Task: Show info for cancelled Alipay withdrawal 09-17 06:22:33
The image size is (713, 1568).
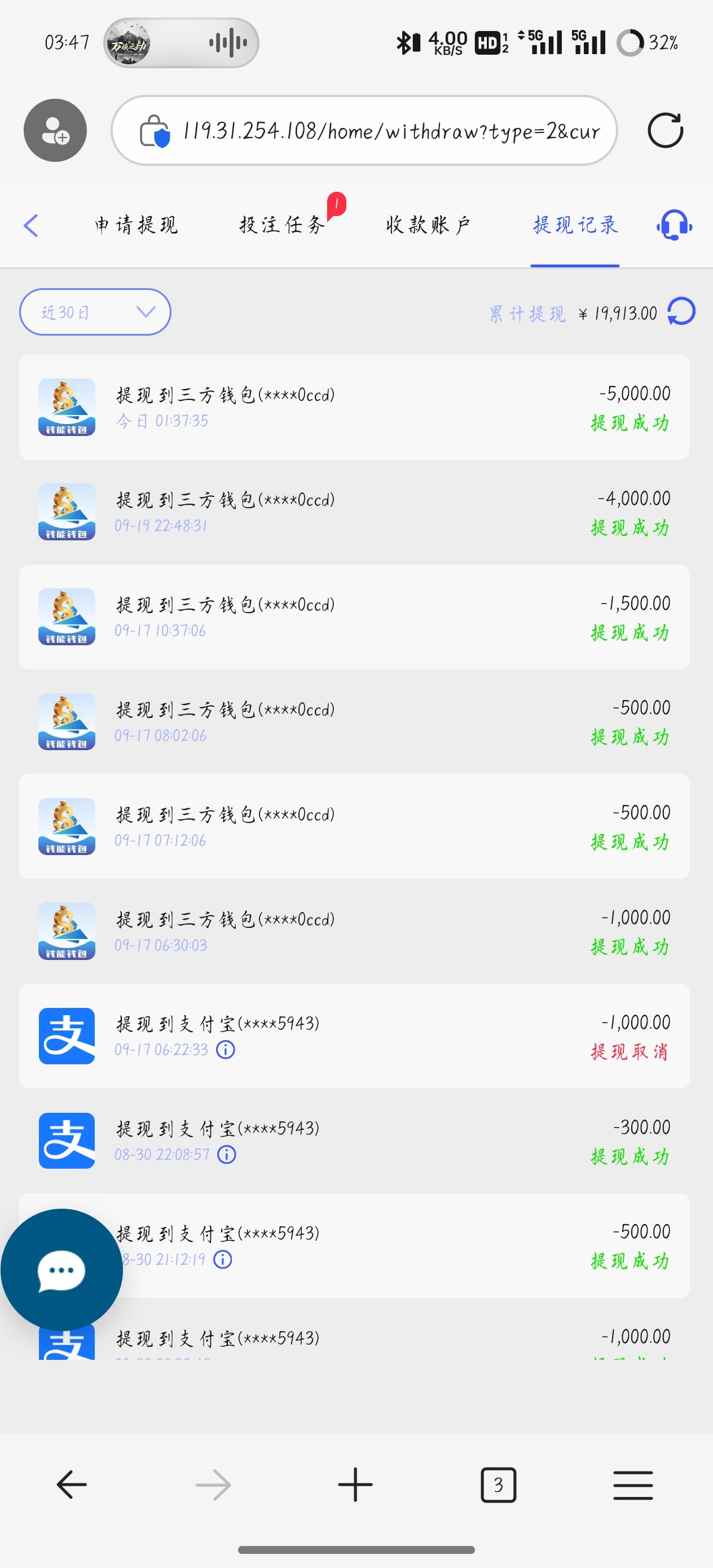Action: tap(226, 1050)
